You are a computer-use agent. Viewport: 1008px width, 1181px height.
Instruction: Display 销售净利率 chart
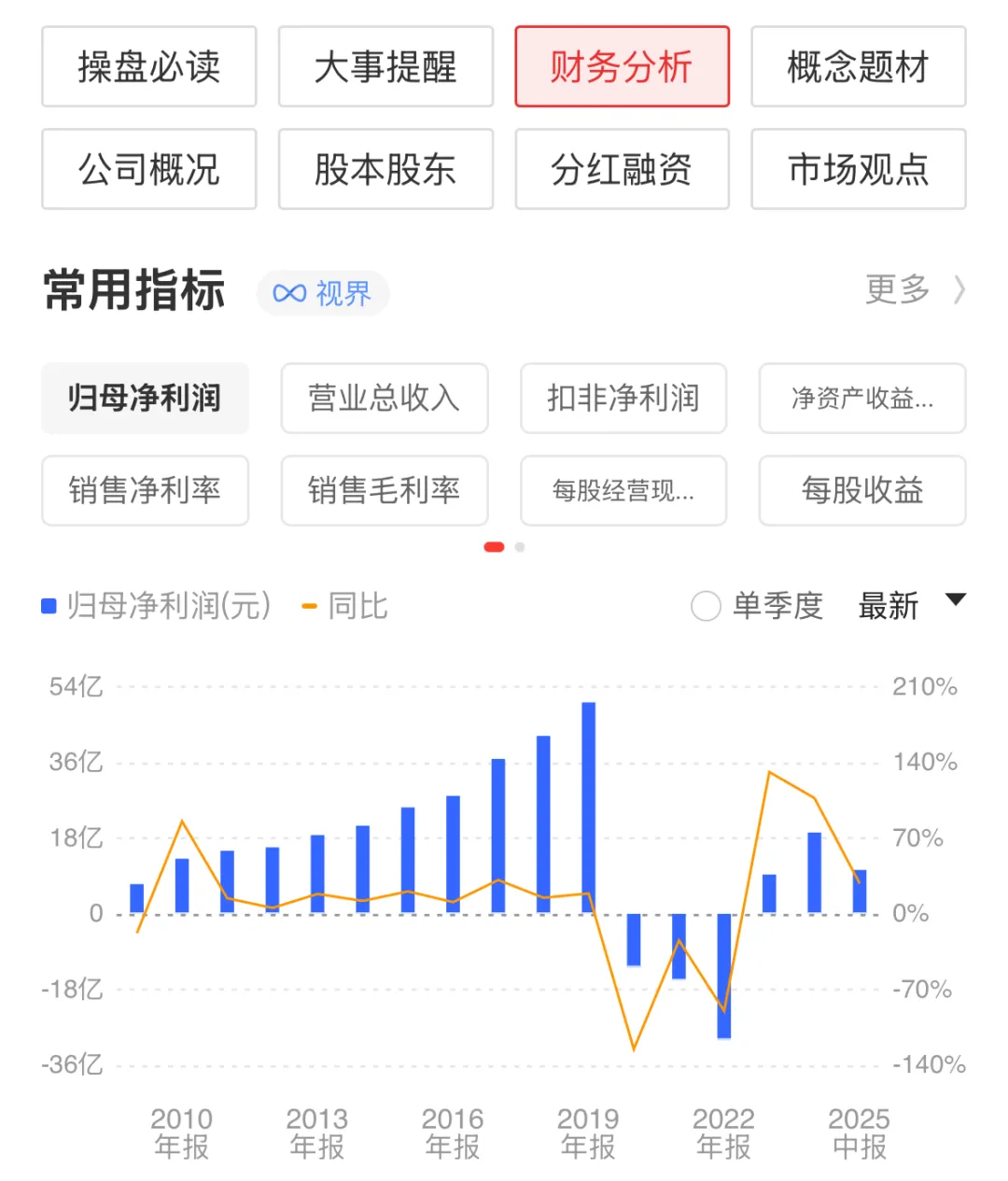(145, 490)
